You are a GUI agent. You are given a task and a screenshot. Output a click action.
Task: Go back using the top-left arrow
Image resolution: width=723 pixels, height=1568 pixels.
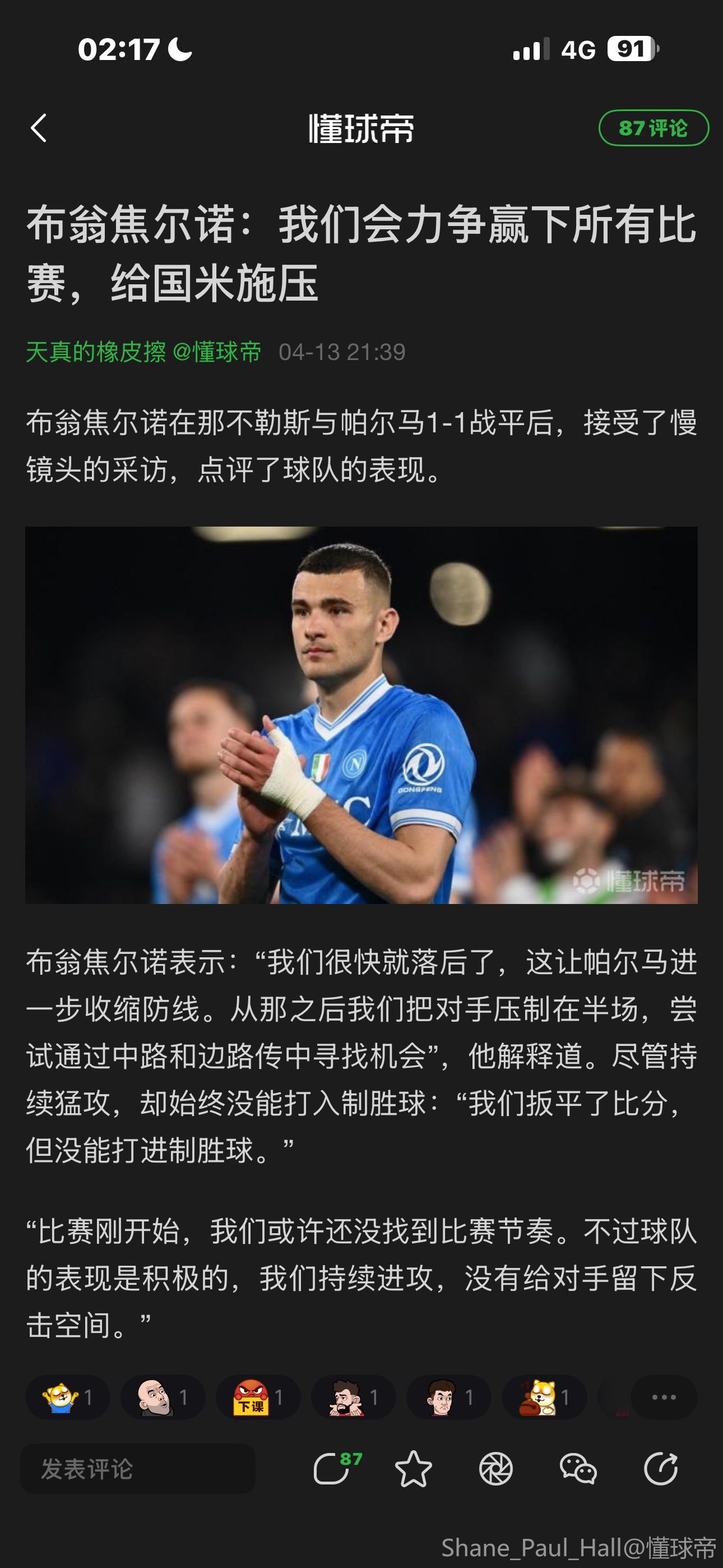(x=39, y=128)
